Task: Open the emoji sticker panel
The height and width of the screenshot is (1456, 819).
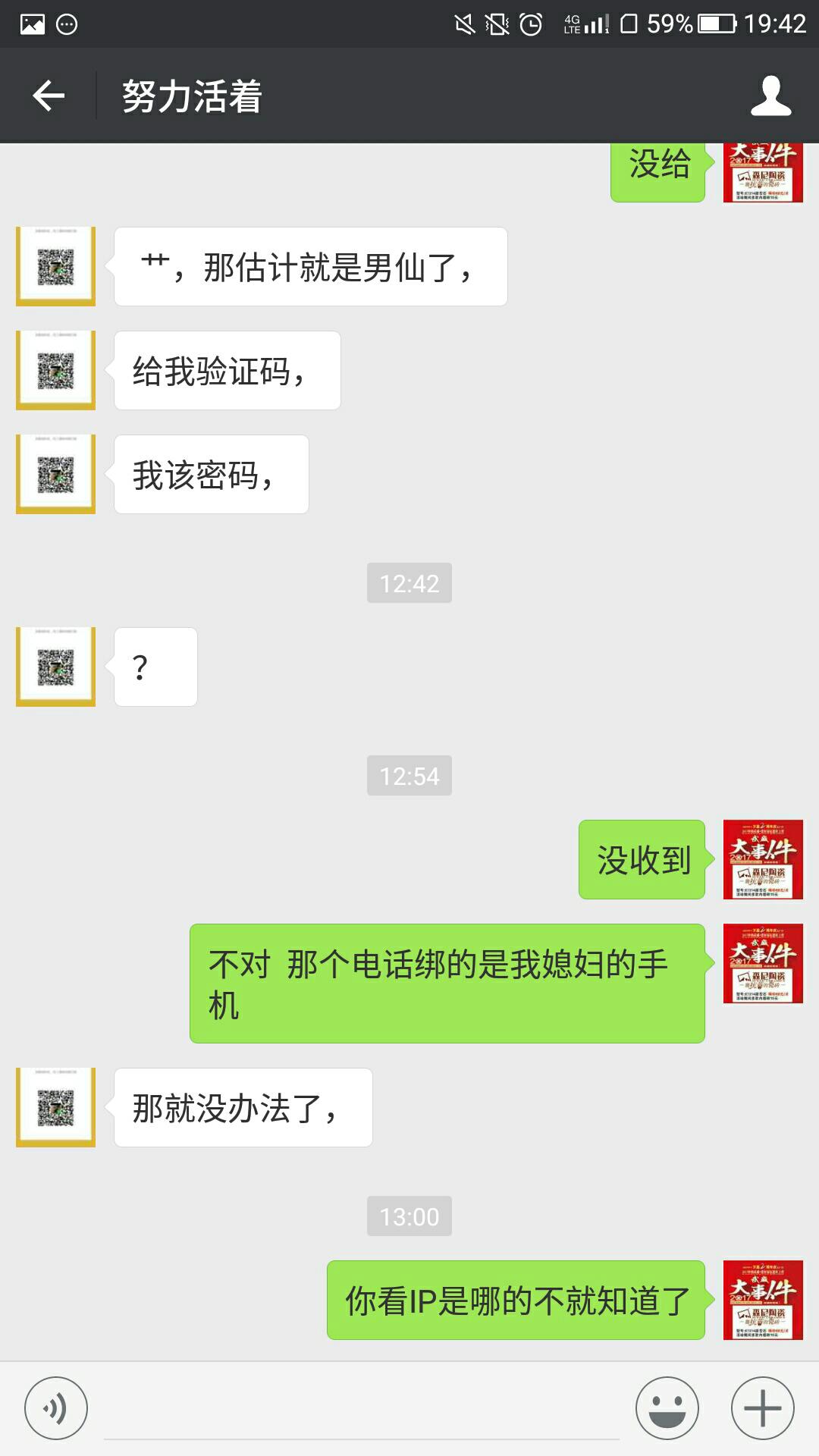Action: 667,1408
